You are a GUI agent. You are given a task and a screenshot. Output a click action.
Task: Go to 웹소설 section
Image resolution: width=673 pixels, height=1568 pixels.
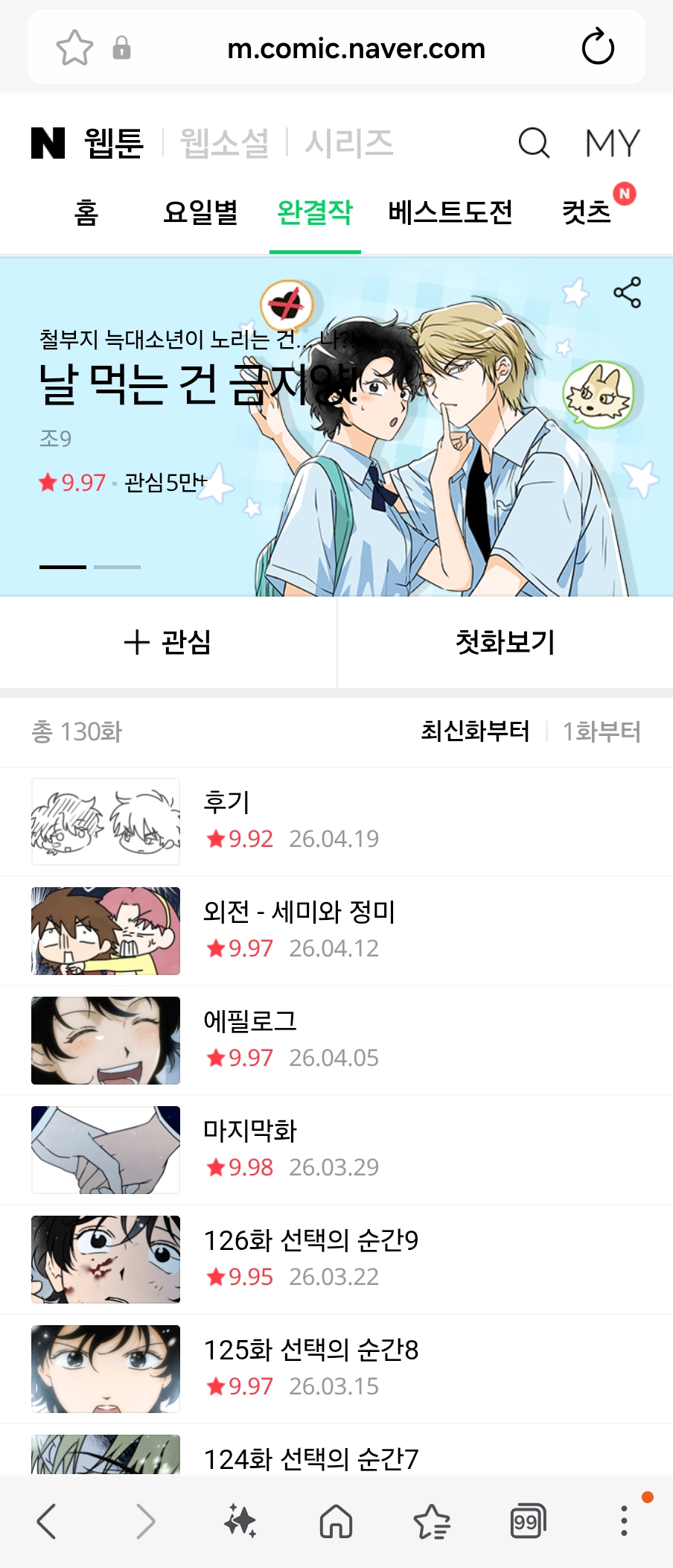pyautogui.click(x=224, y=142)
